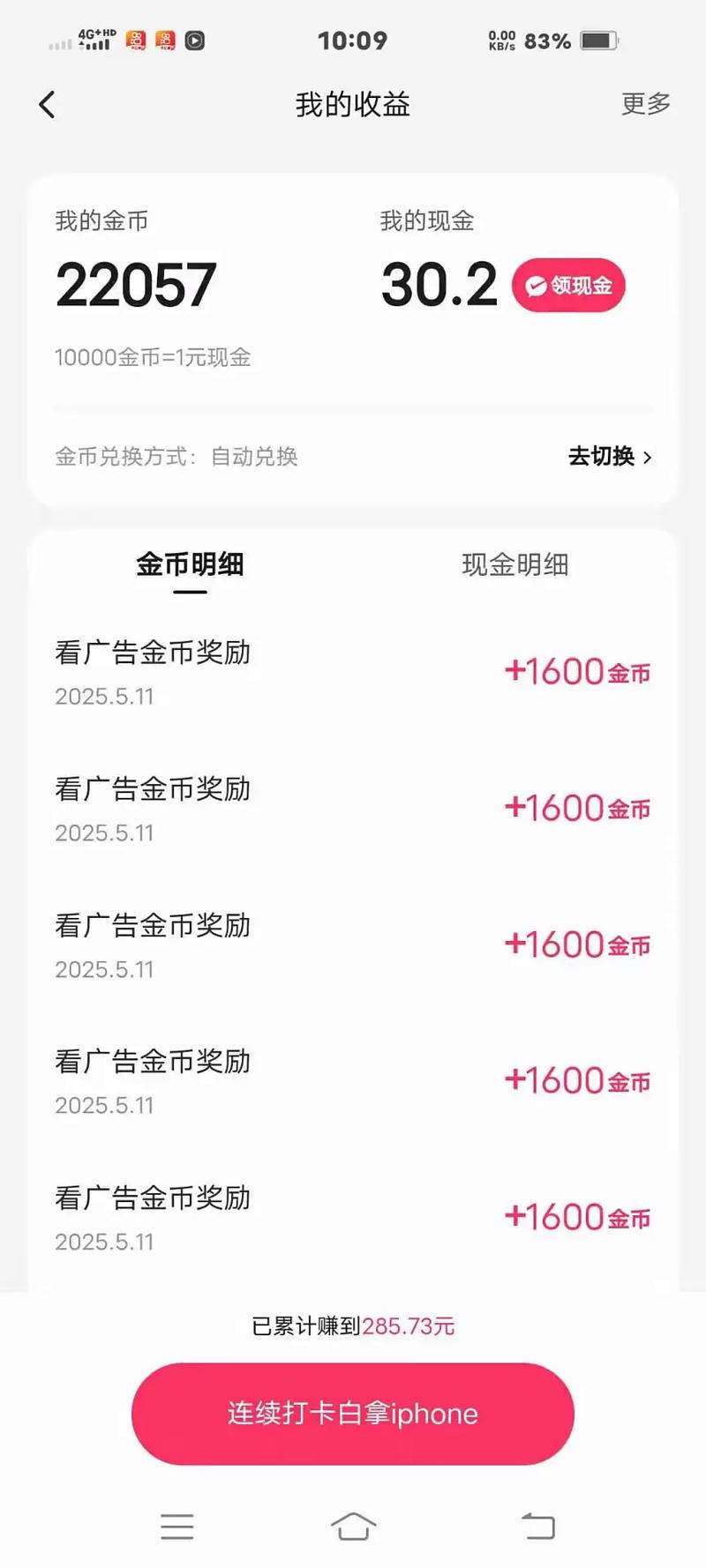Open the system recent apps menu
706x1568 pixels.
click(x=177, y=1527)
